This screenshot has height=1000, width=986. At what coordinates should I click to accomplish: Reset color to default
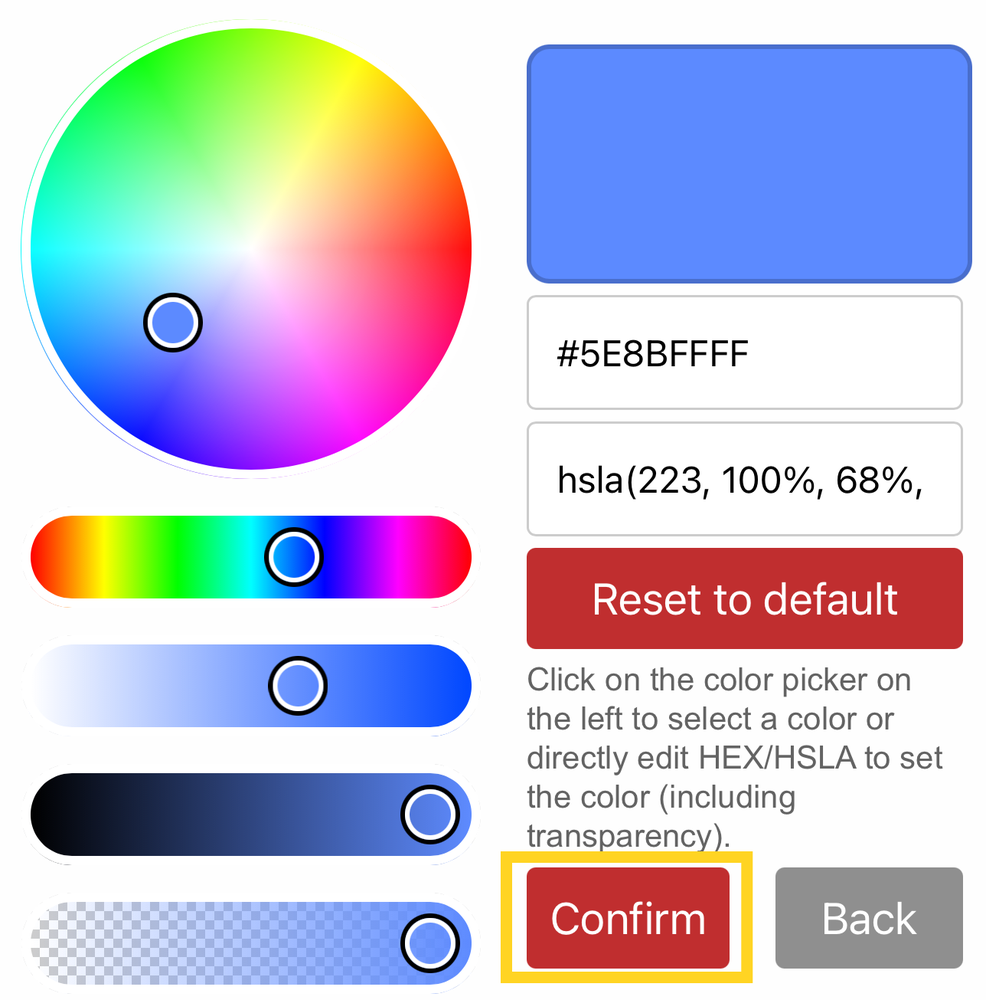[x=744, y=598]
